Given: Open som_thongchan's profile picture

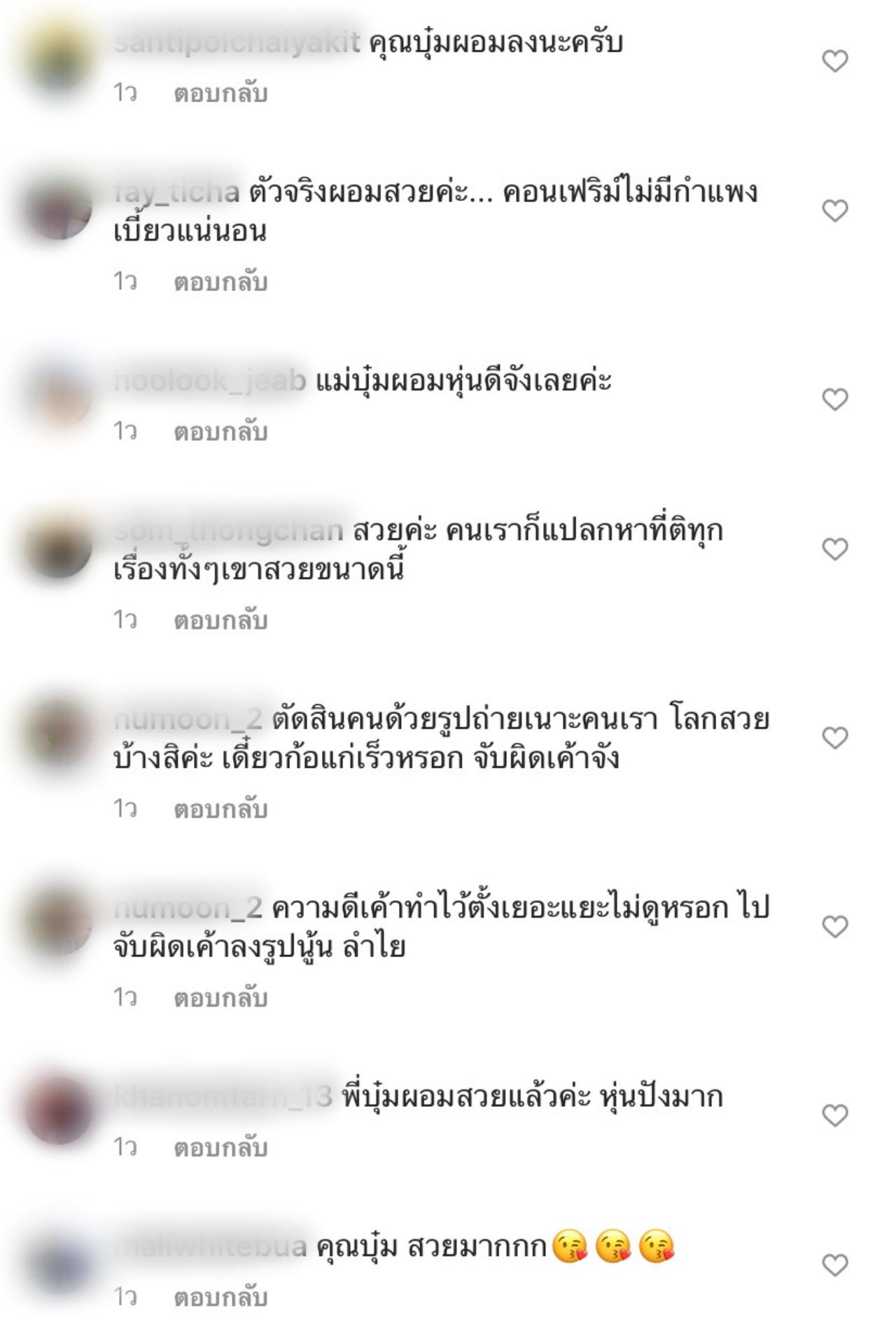Looking at the screenshot, I should 59,547.
